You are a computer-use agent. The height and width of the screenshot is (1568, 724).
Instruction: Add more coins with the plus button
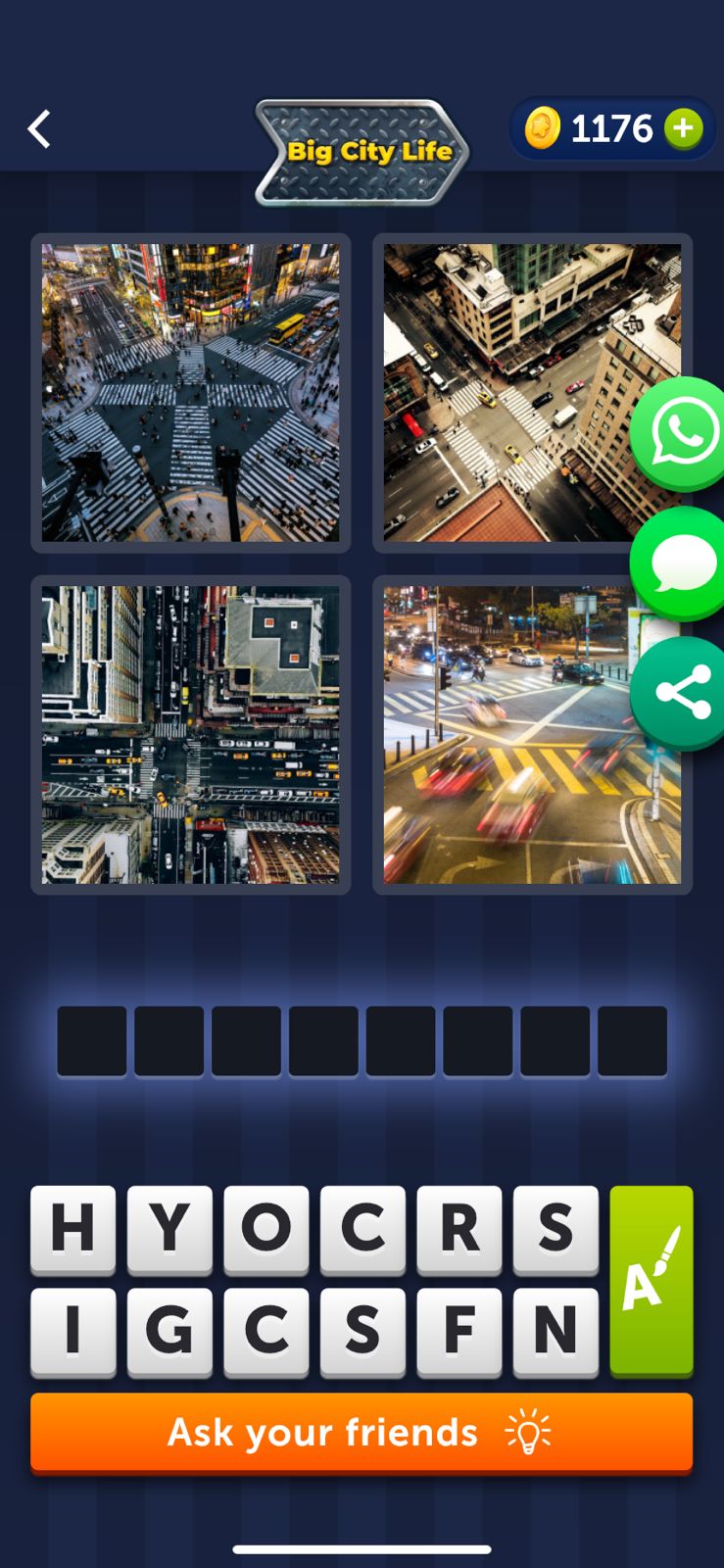point(683,128)
